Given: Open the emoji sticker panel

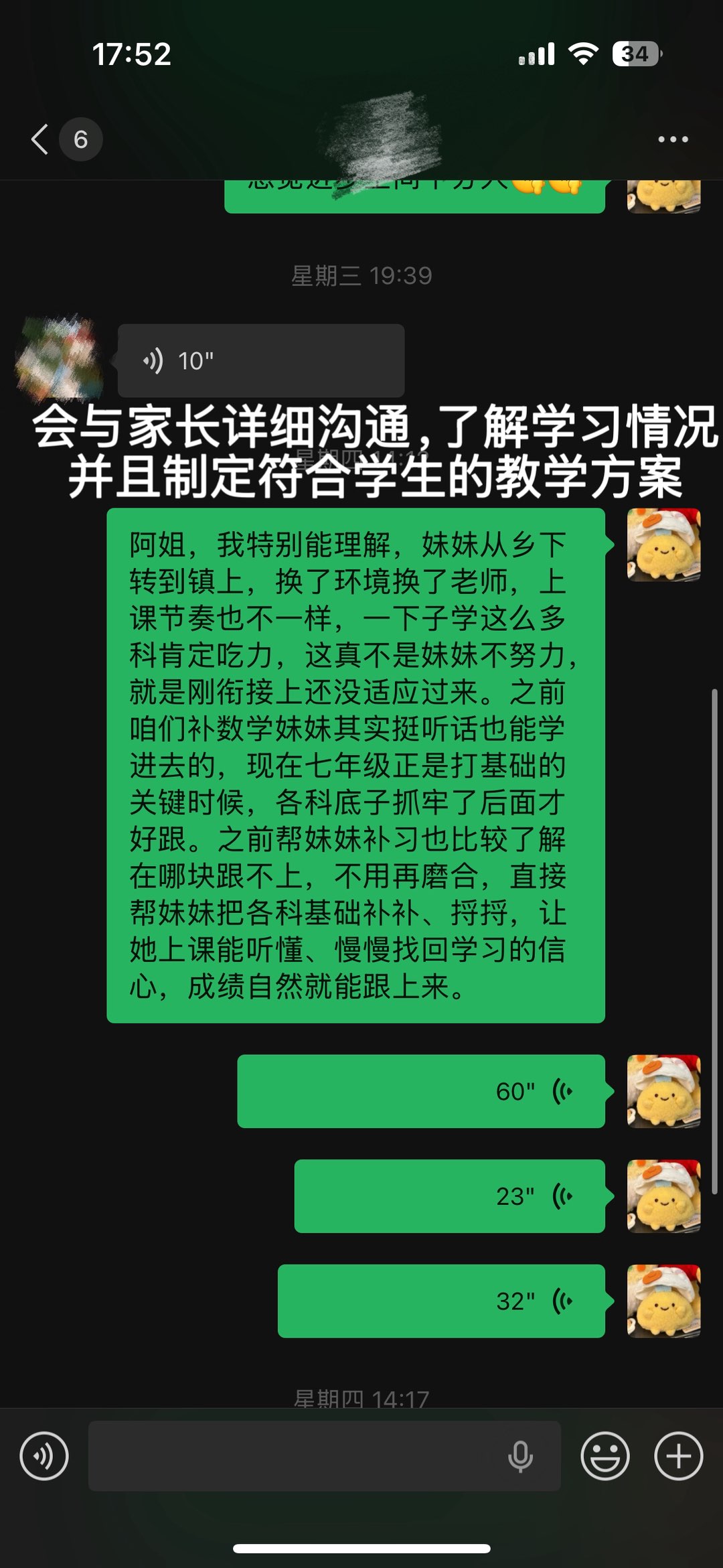Looking at the screenshot, I should point(605,1456).
